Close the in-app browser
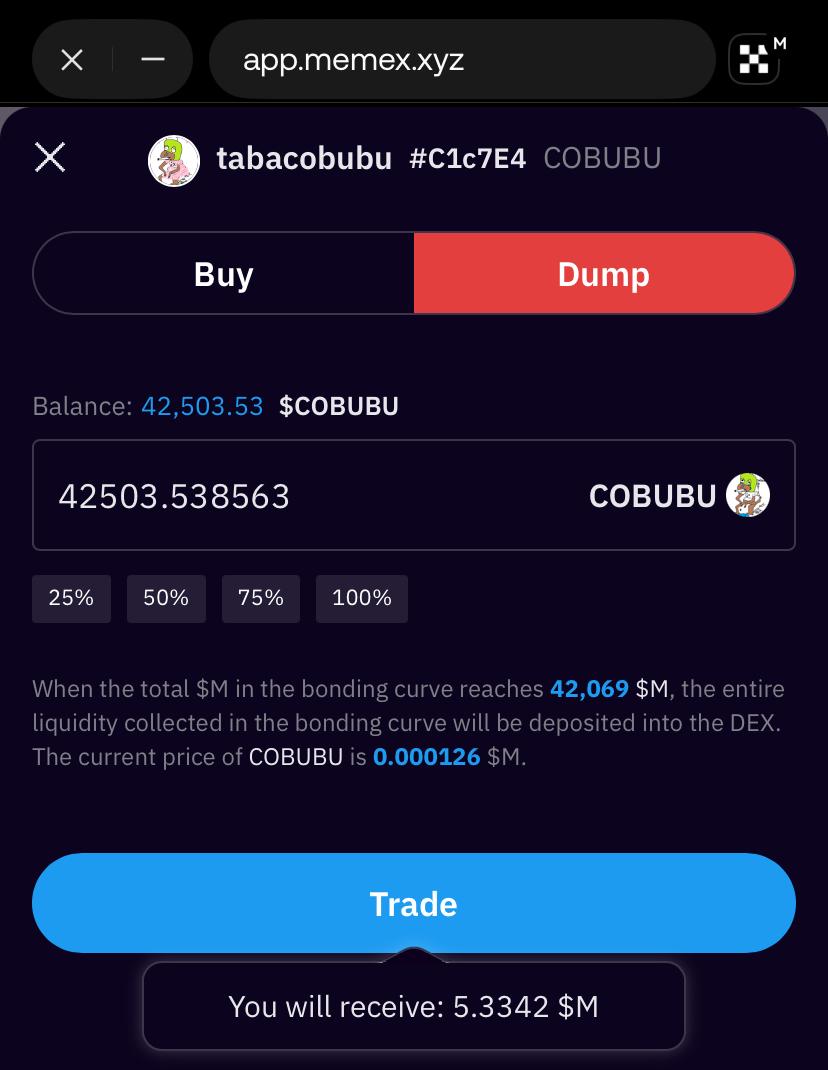Image resolution: width=828 pixels, height=1070 pixels. coord(72,60)
